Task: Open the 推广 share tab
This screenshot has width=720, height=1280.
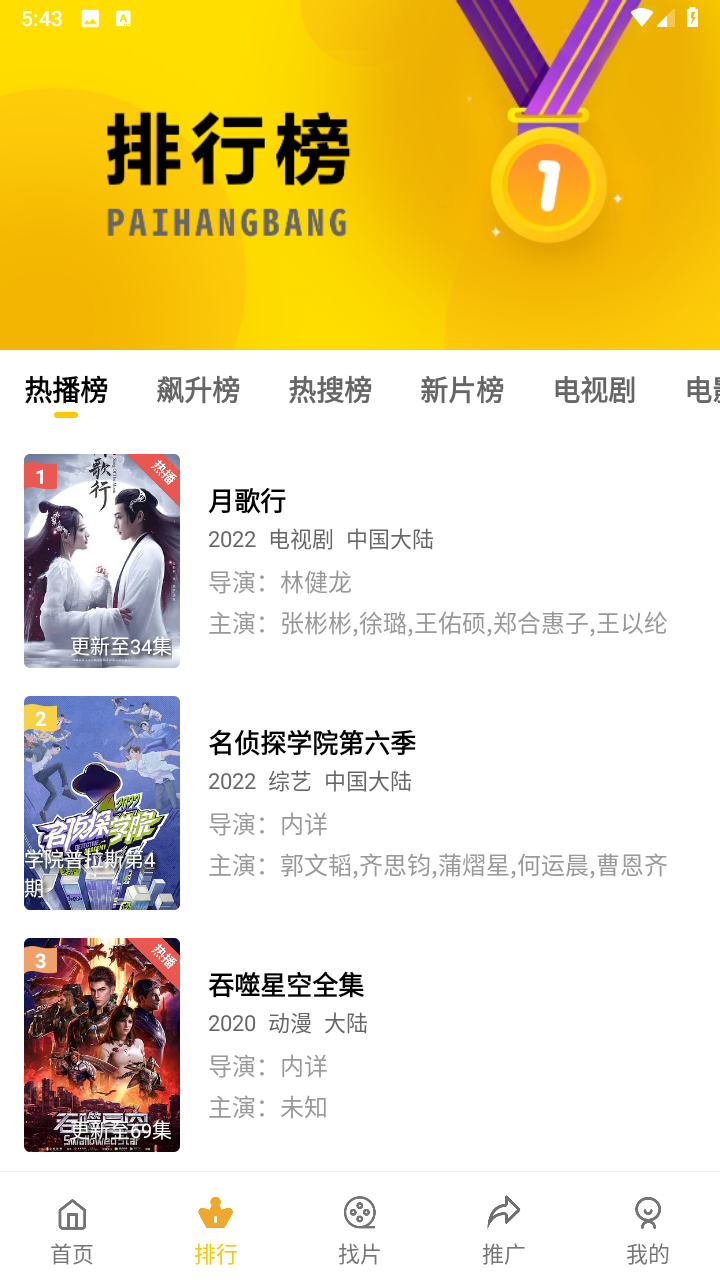Action: point(503,1230)
